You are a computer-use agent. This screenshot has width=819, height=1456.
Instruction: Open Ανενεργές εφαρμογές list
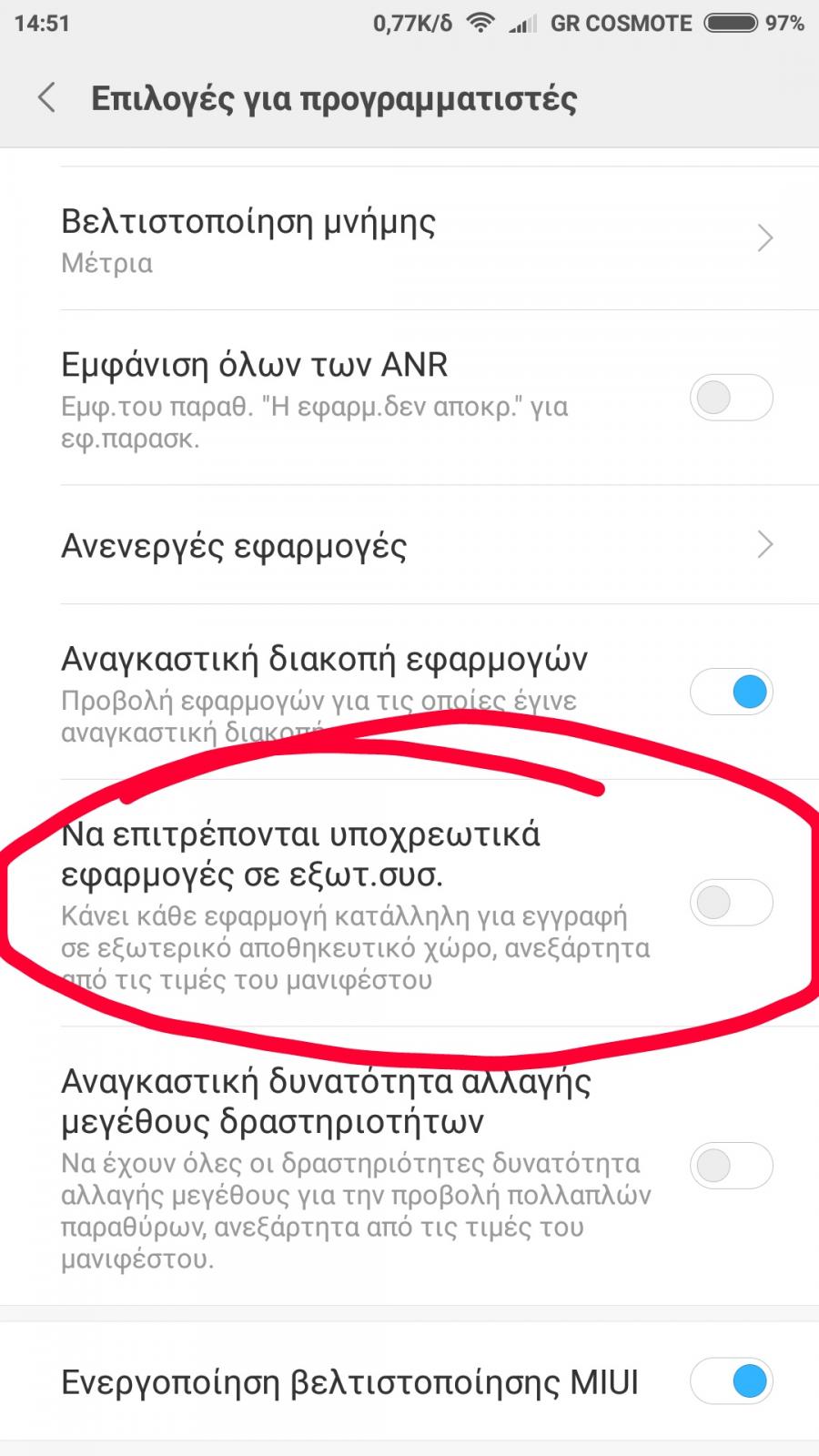pyautogui.click(x=409, y=545)
